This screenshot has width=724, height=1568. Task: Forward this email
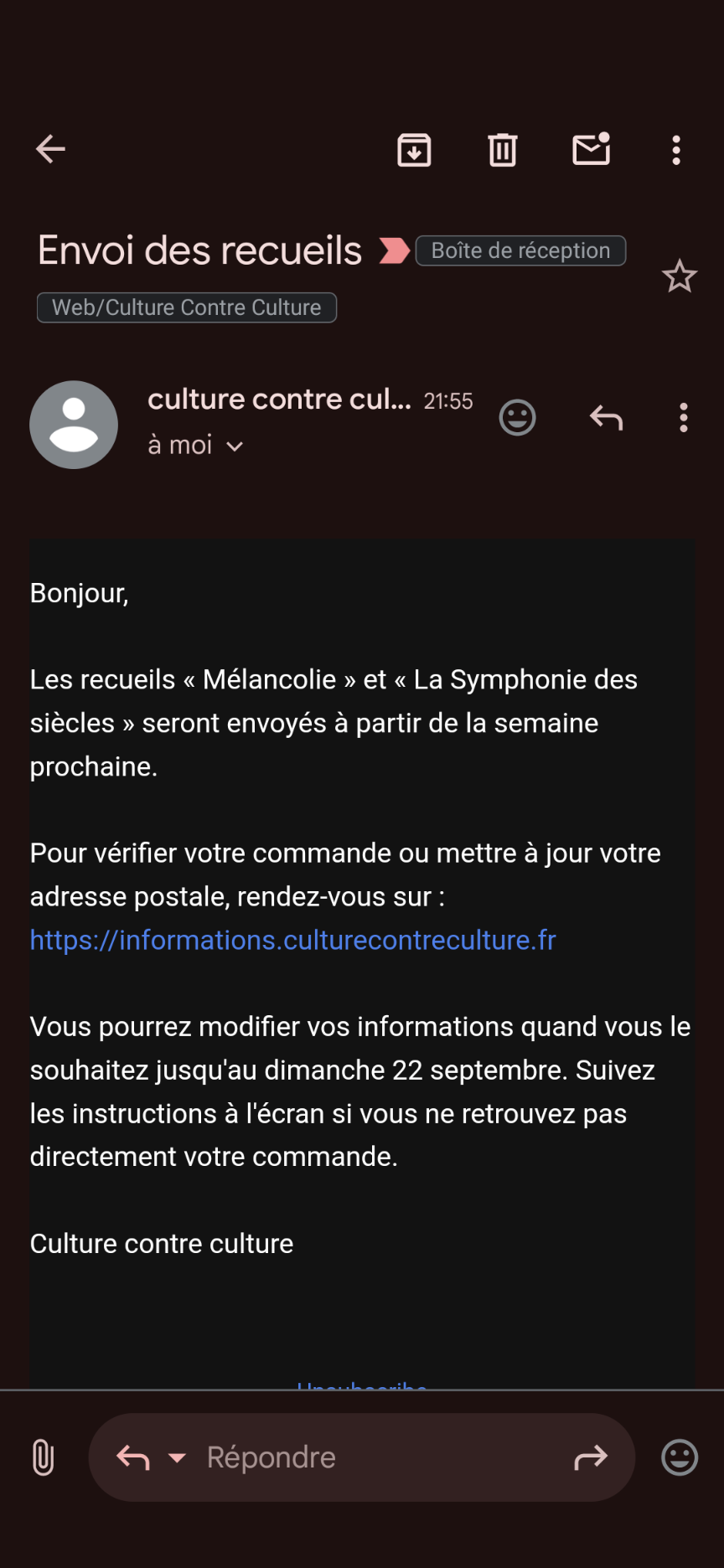point(590,1457)
